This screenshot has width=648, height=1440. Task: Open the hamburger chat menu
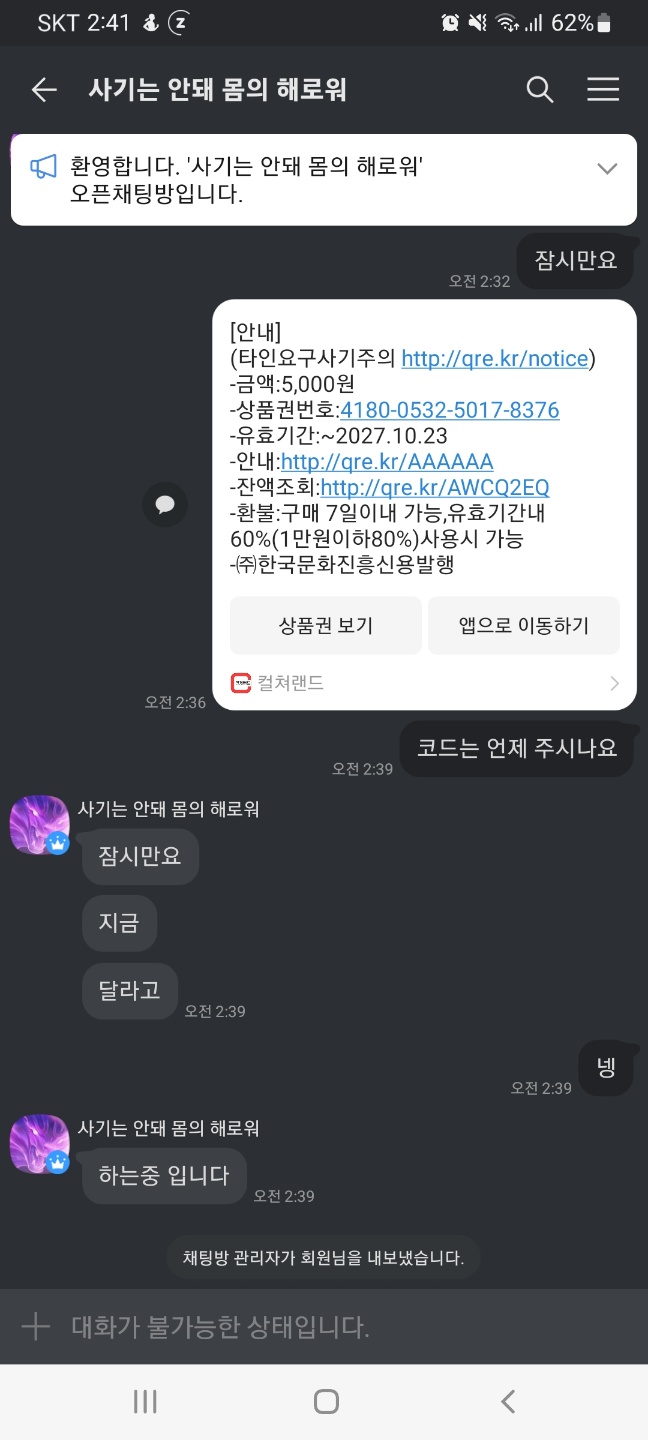point(603,90)
